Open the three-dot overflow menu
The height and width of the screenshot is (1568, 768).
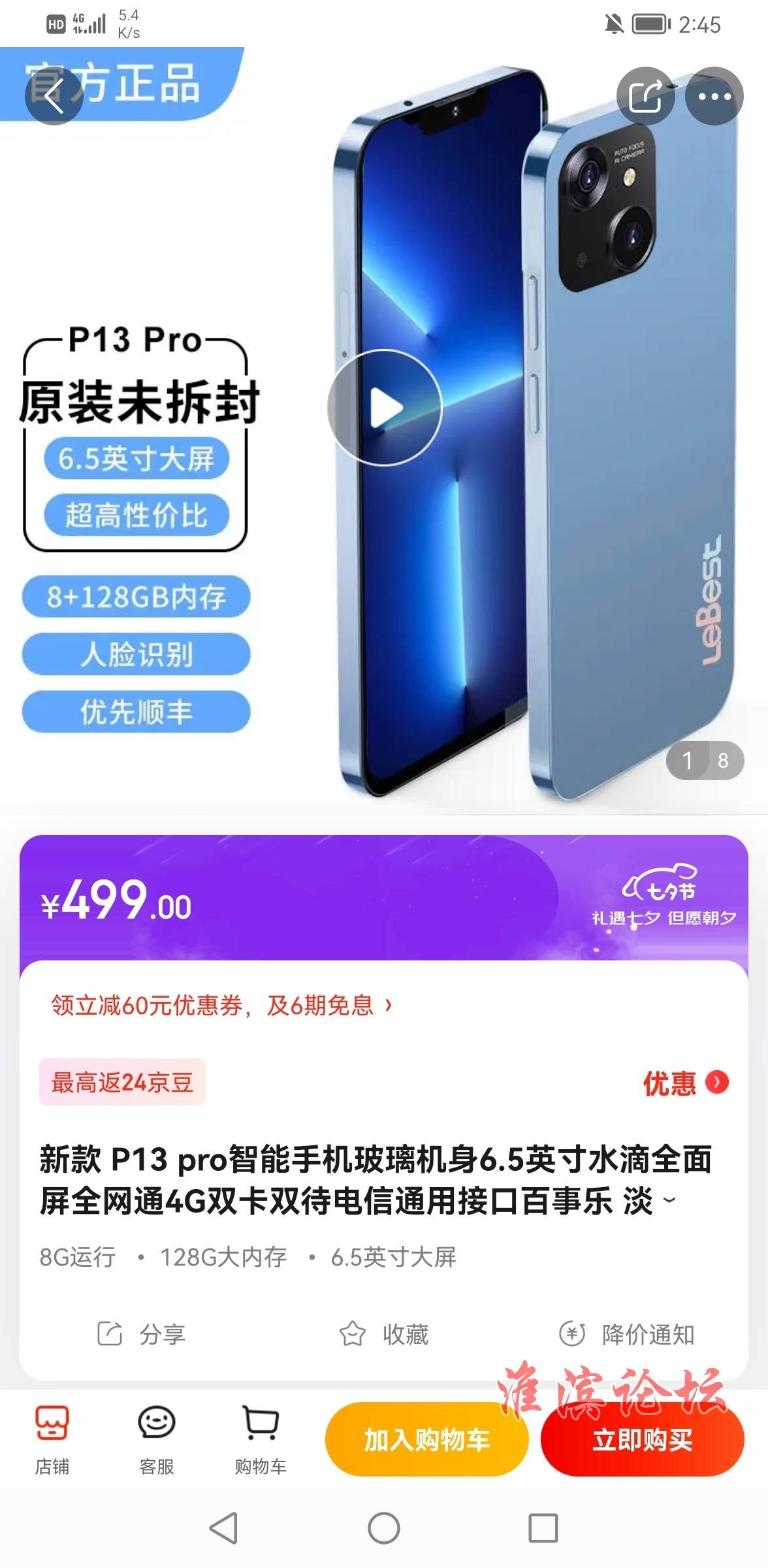[x=714, y=96]
